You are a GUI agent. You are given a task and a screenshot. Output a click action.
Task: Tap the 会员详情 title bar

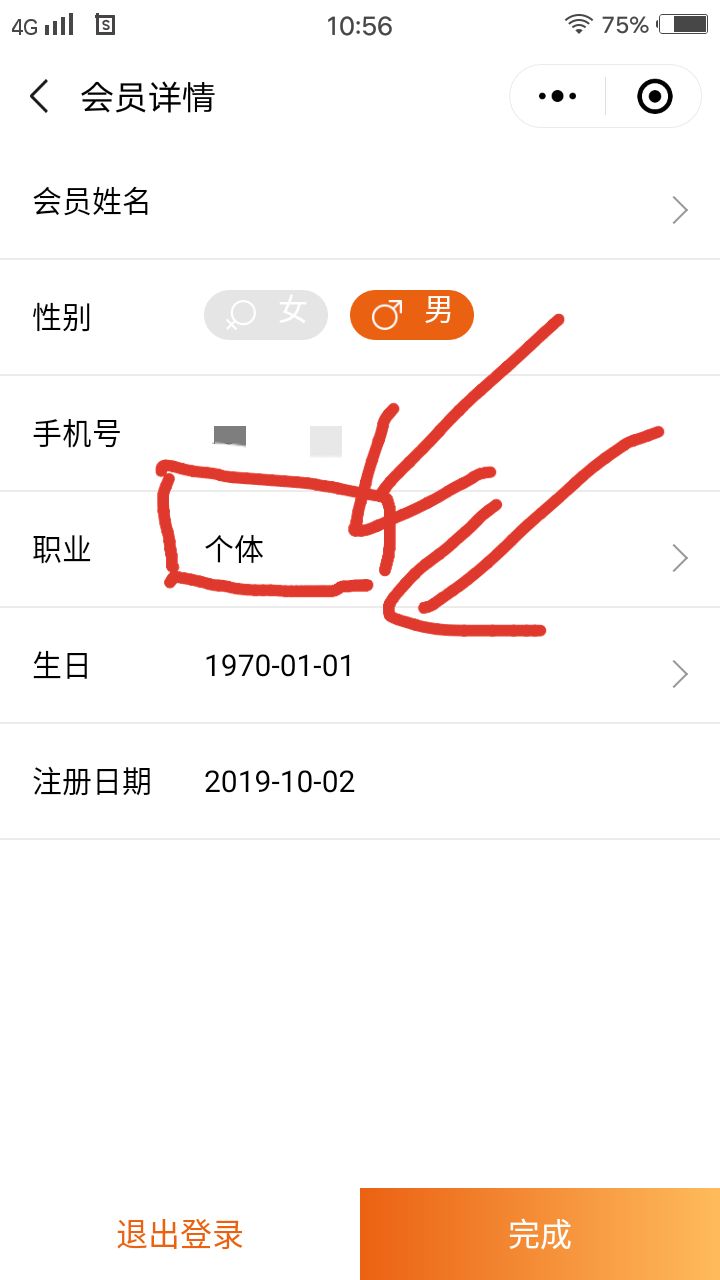[x=146, y=97]
